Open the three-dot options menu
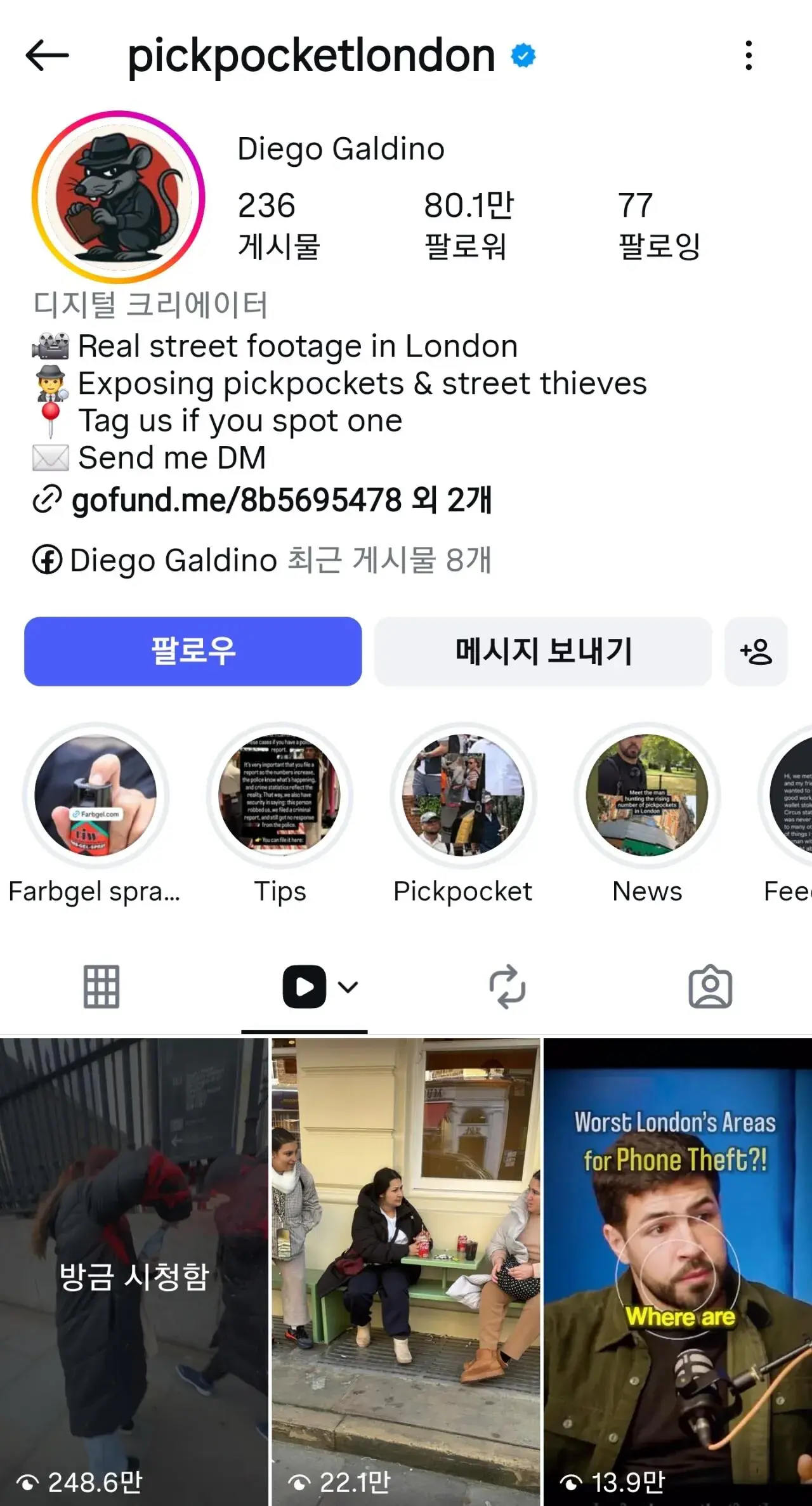The height and width of the screenshot is (1506, 812). pos(749,55)
